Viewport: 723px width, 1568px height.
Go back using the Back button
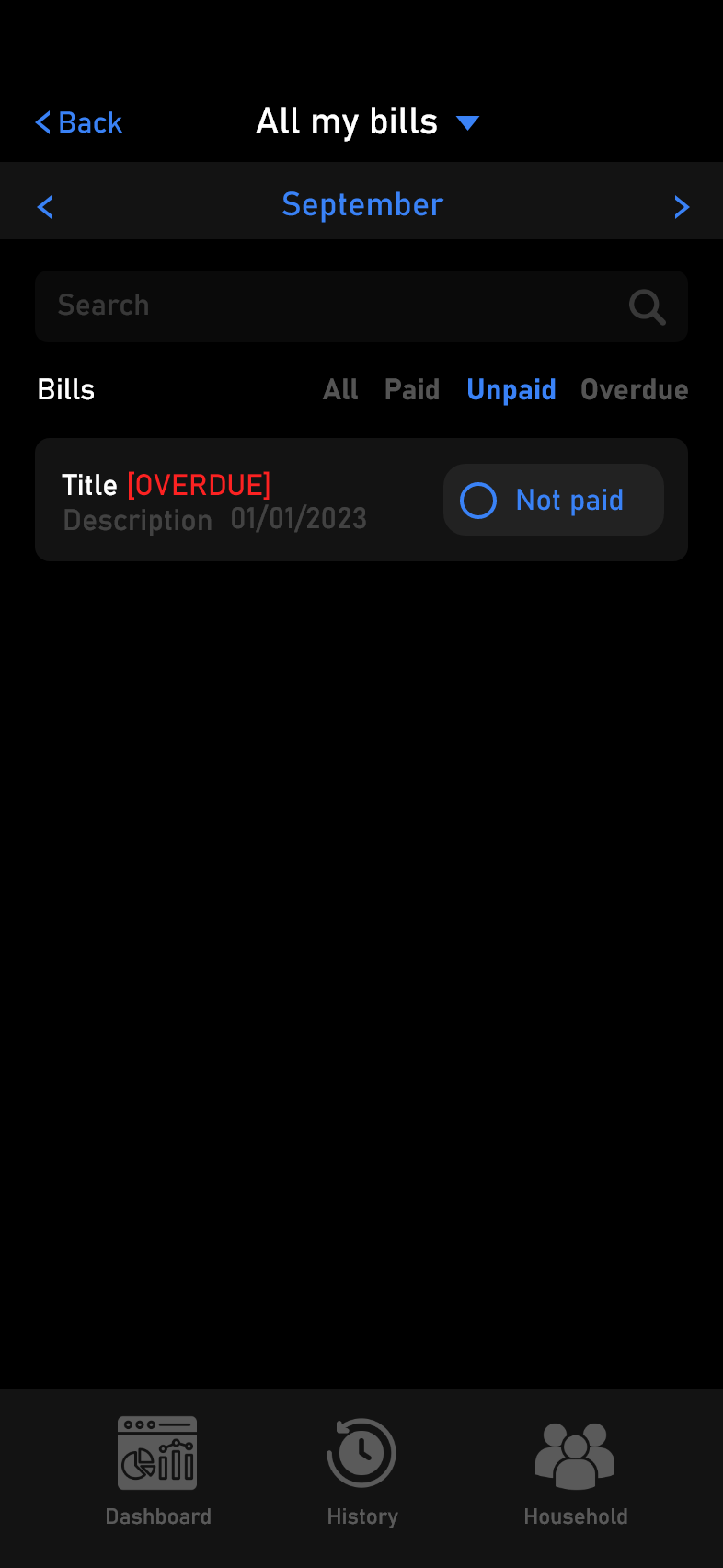click(79, 122)
